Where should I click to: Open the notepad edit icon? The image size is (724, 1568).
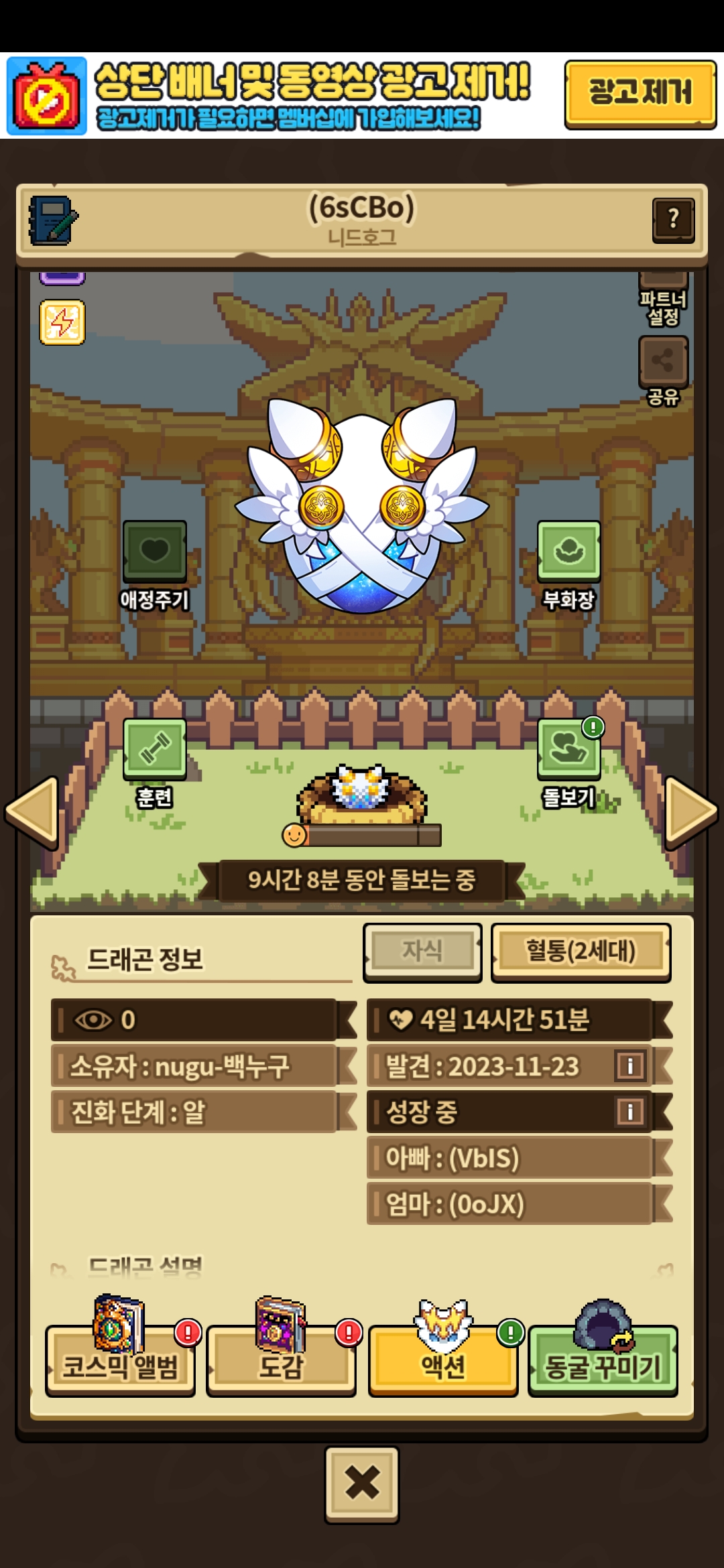pos(53,220)
